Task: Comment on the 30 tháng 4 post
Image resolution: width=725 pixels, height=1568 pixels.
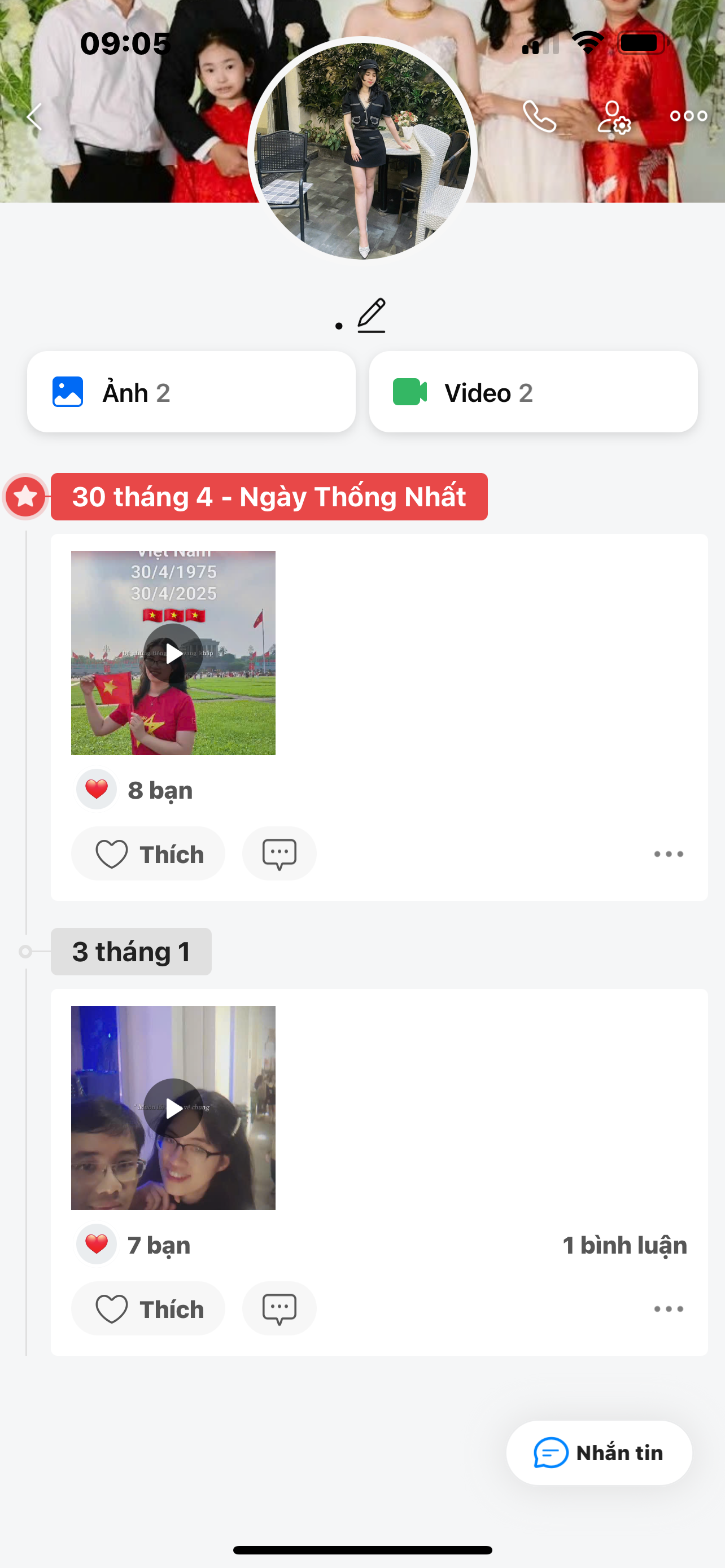Action: (279, 854)
